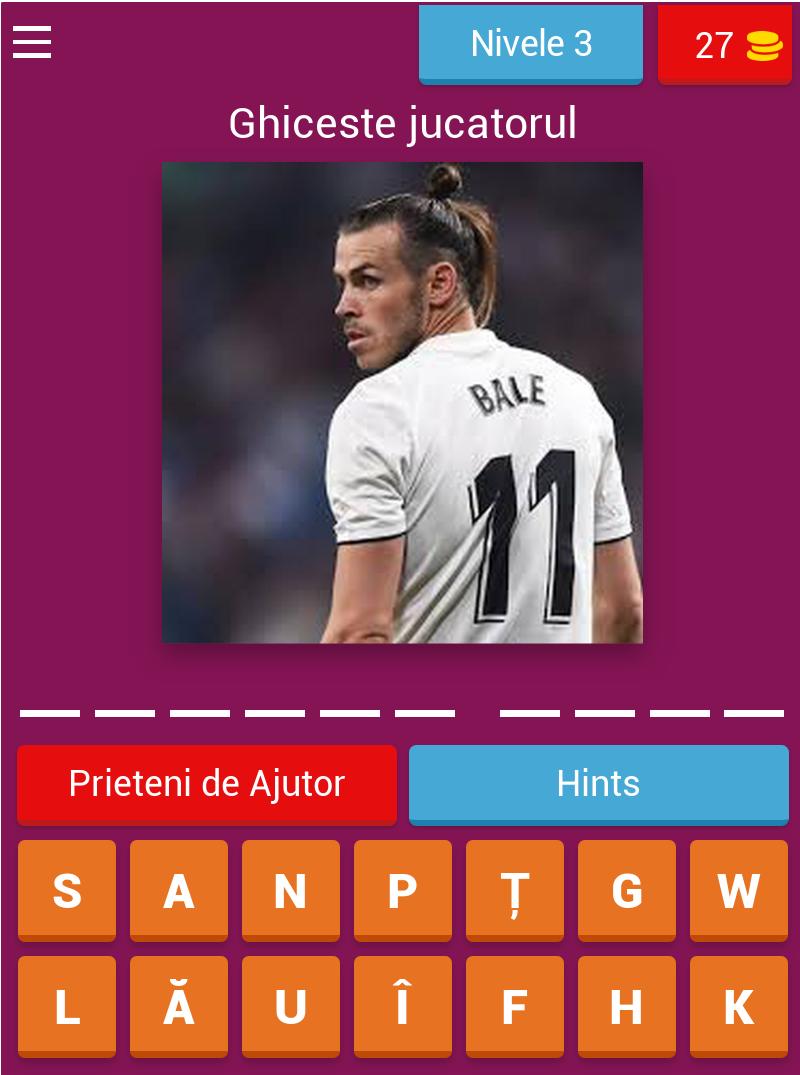Select letter U tile
This screenshot has height=1075, width=800.
[291, 1005]
